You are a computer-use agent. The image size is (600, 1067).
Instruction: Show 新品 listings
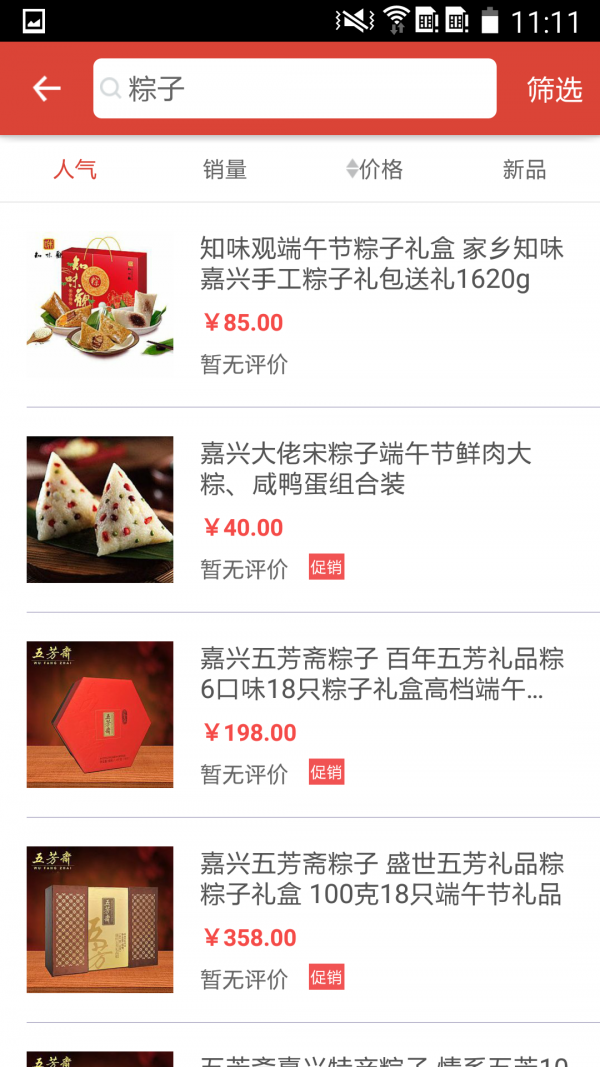pyautogui.click(x=524, y=169)
